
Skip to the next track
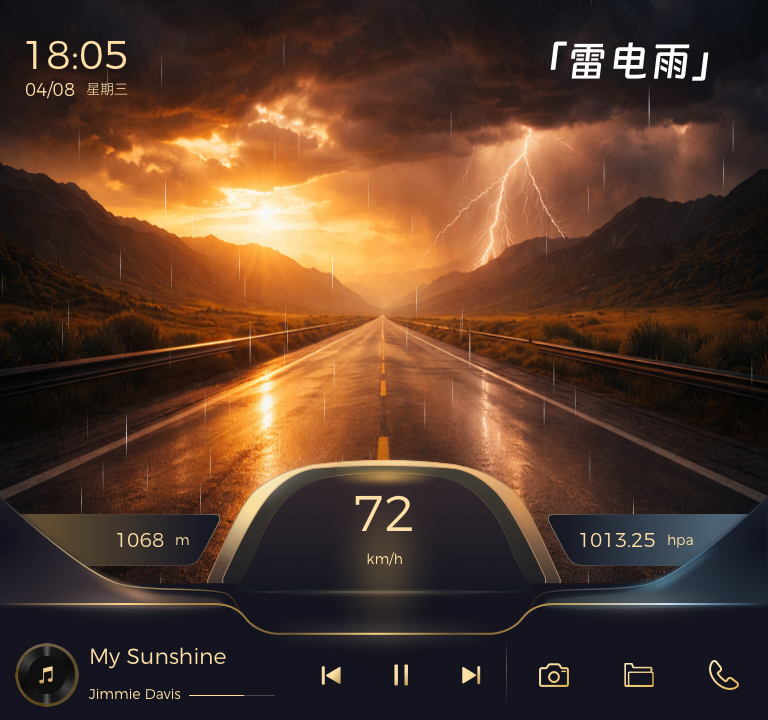[471, 675]
